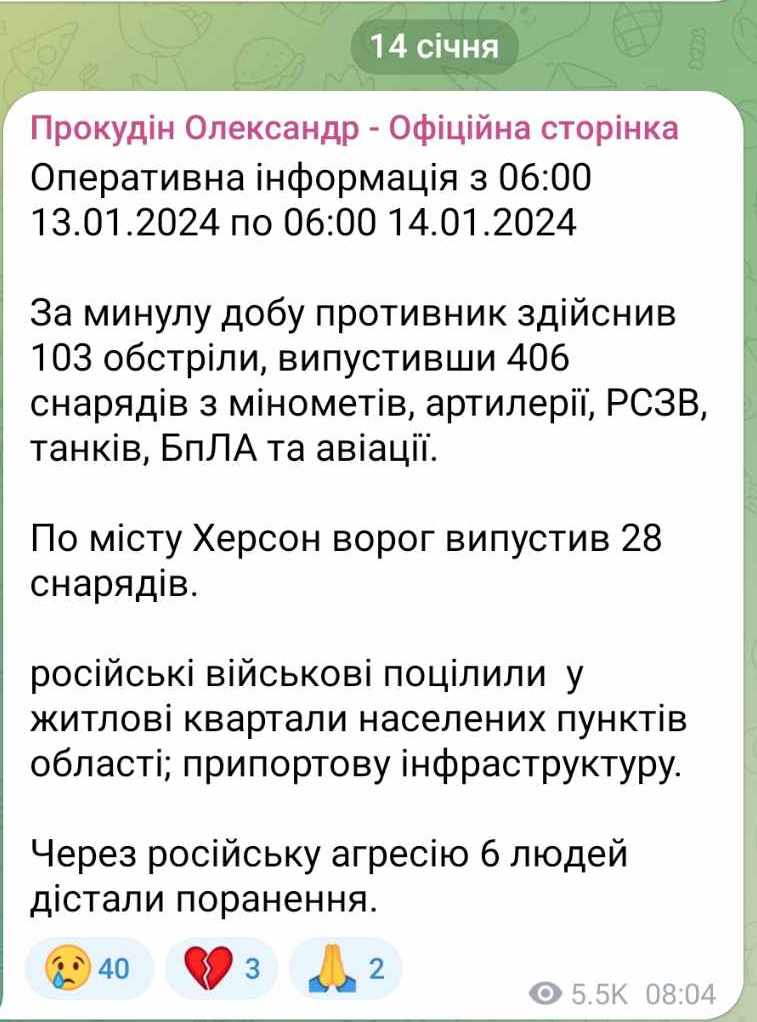Tap the 14 січня date chip

[433, 47]
